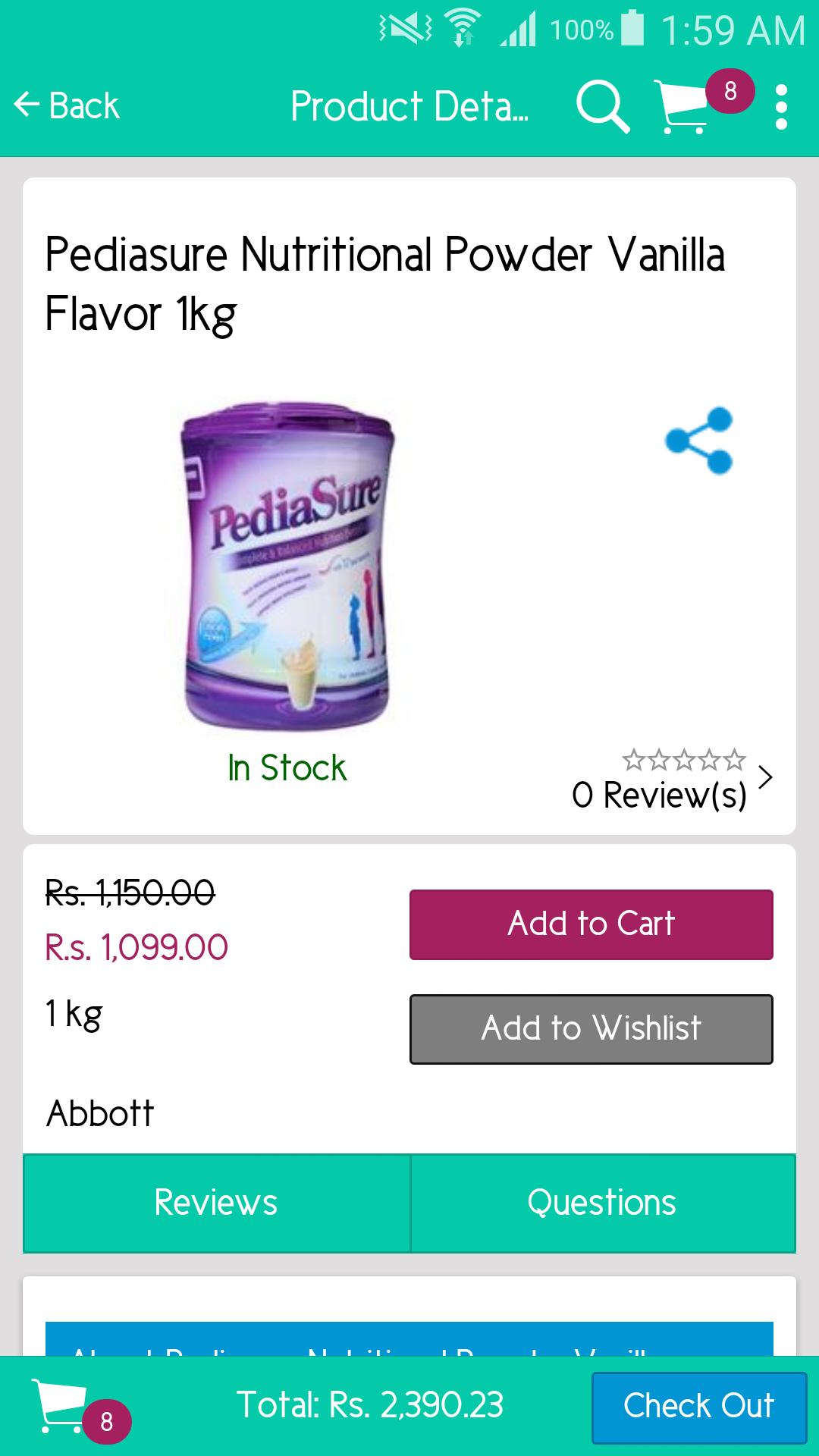This screenshot has width=819, height=1456.
Task: Click the Add to Cart button
Action: coord(591,923)
